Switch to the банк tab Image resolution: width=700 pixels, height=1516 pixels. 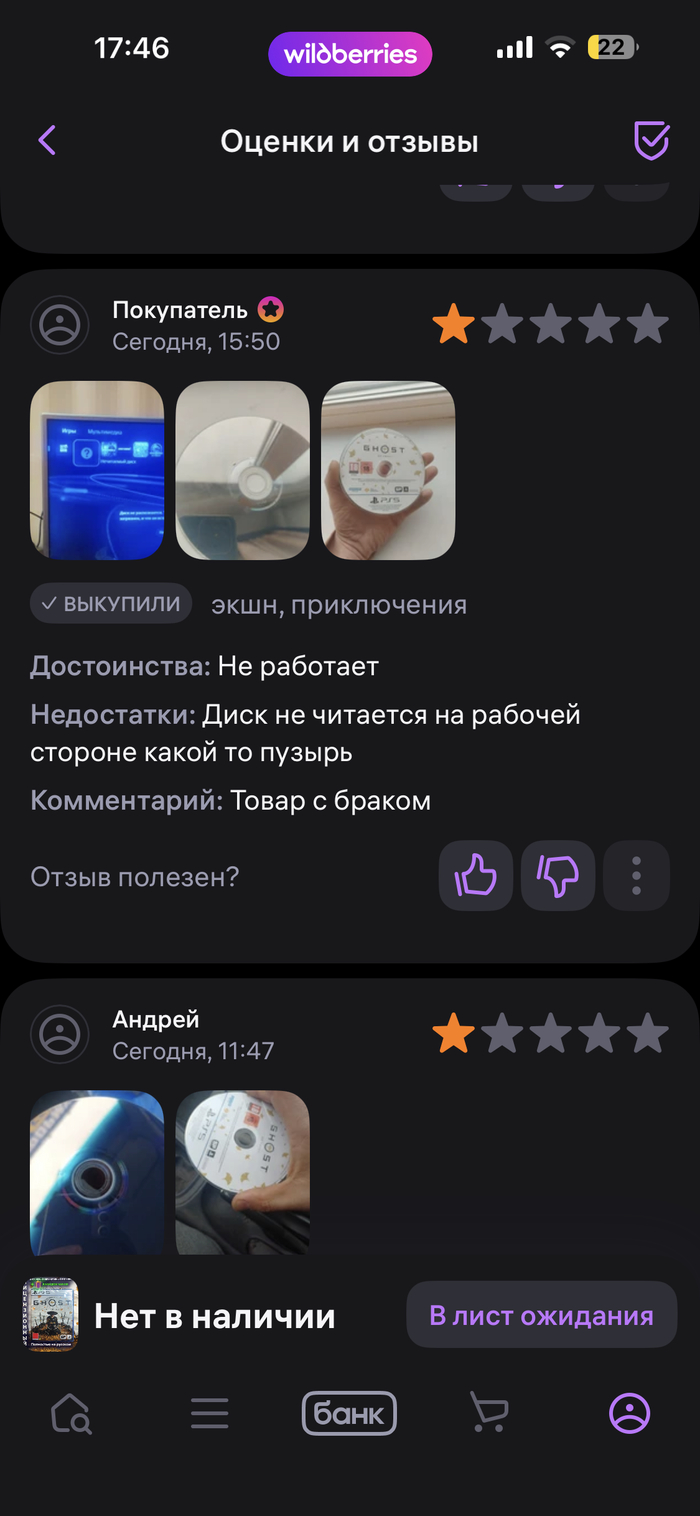tap(350, 1414)
